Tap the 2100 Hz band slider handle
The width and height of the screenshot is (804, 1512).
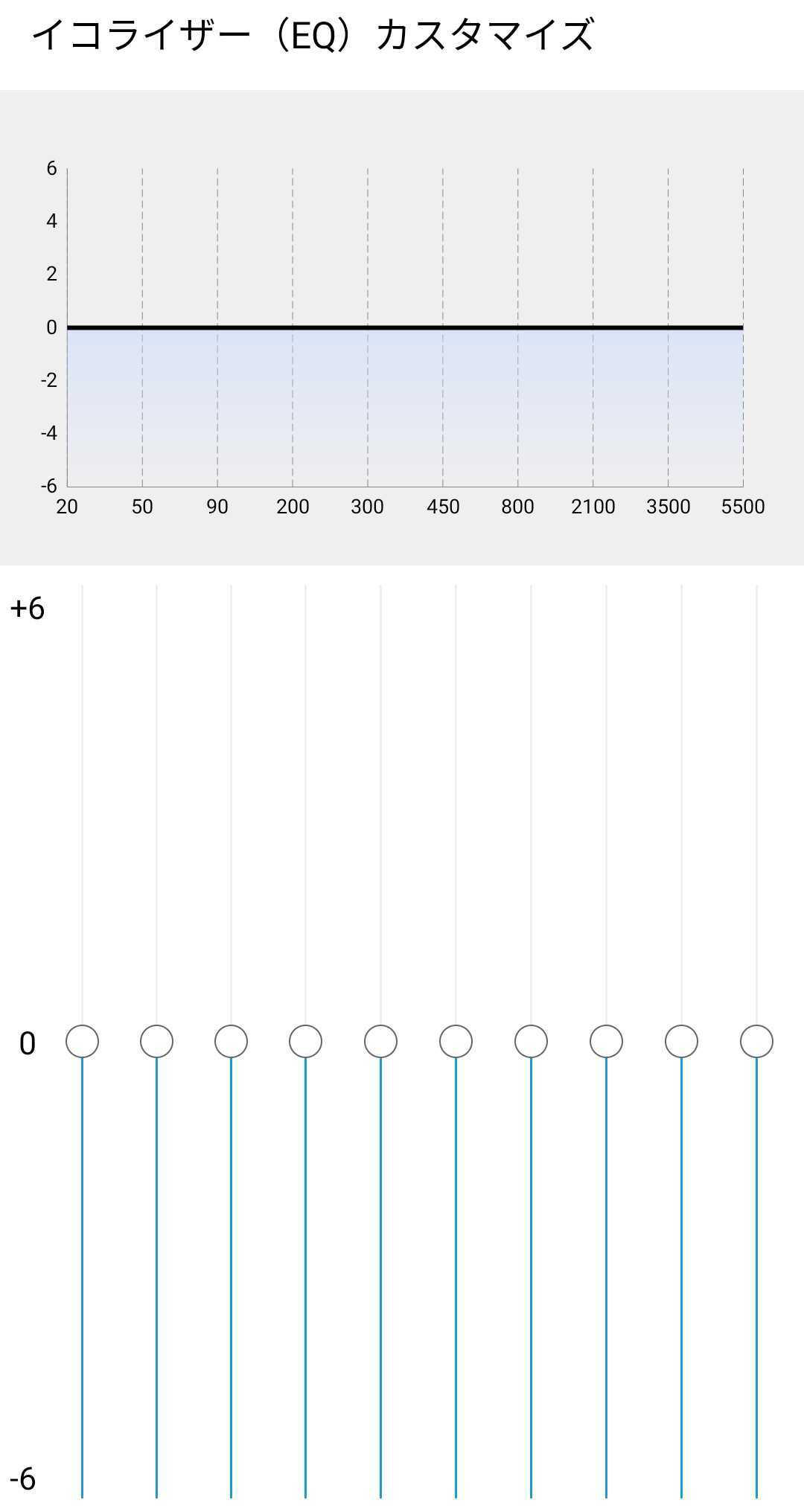pos(606,1041)
